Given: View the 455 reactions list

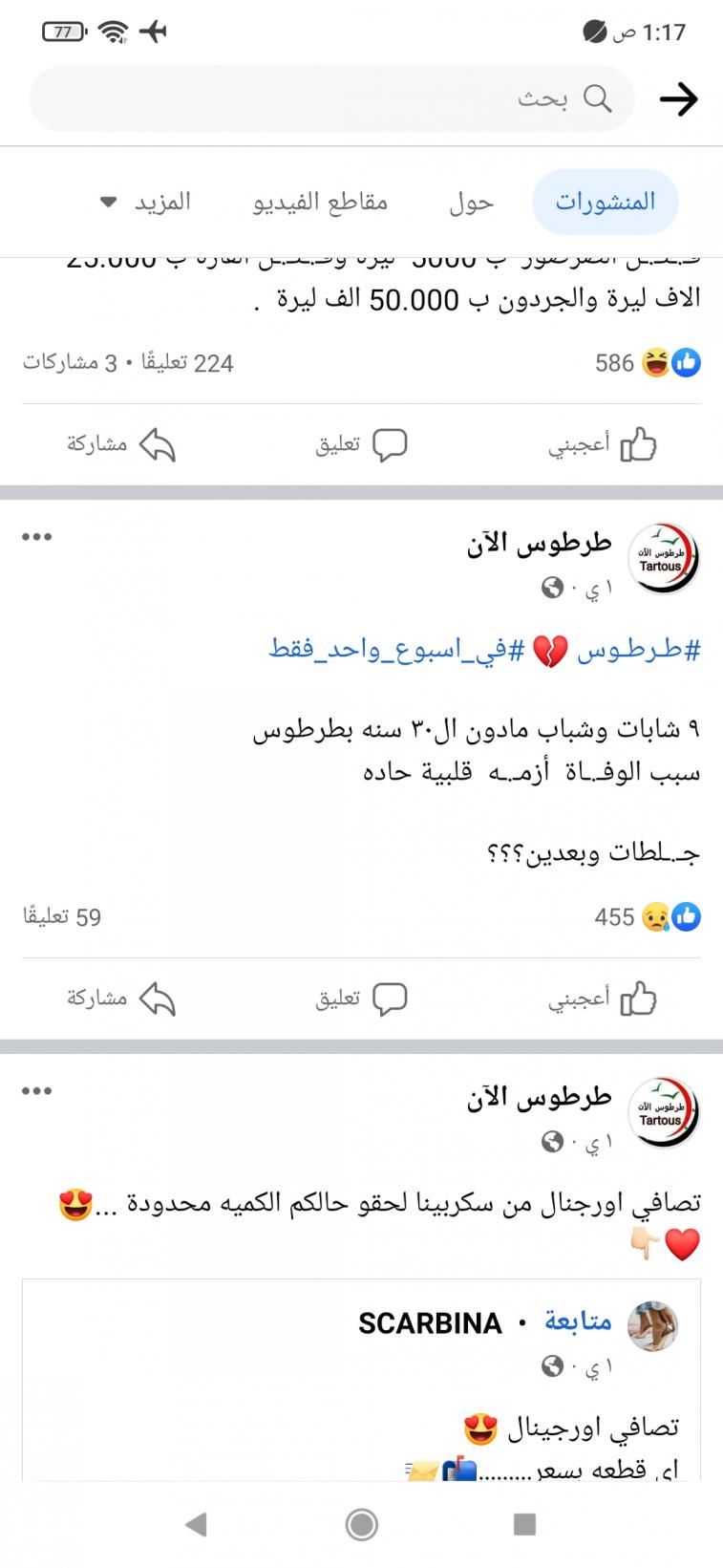Looking at the screenshot, I should (x=647, y=917).
